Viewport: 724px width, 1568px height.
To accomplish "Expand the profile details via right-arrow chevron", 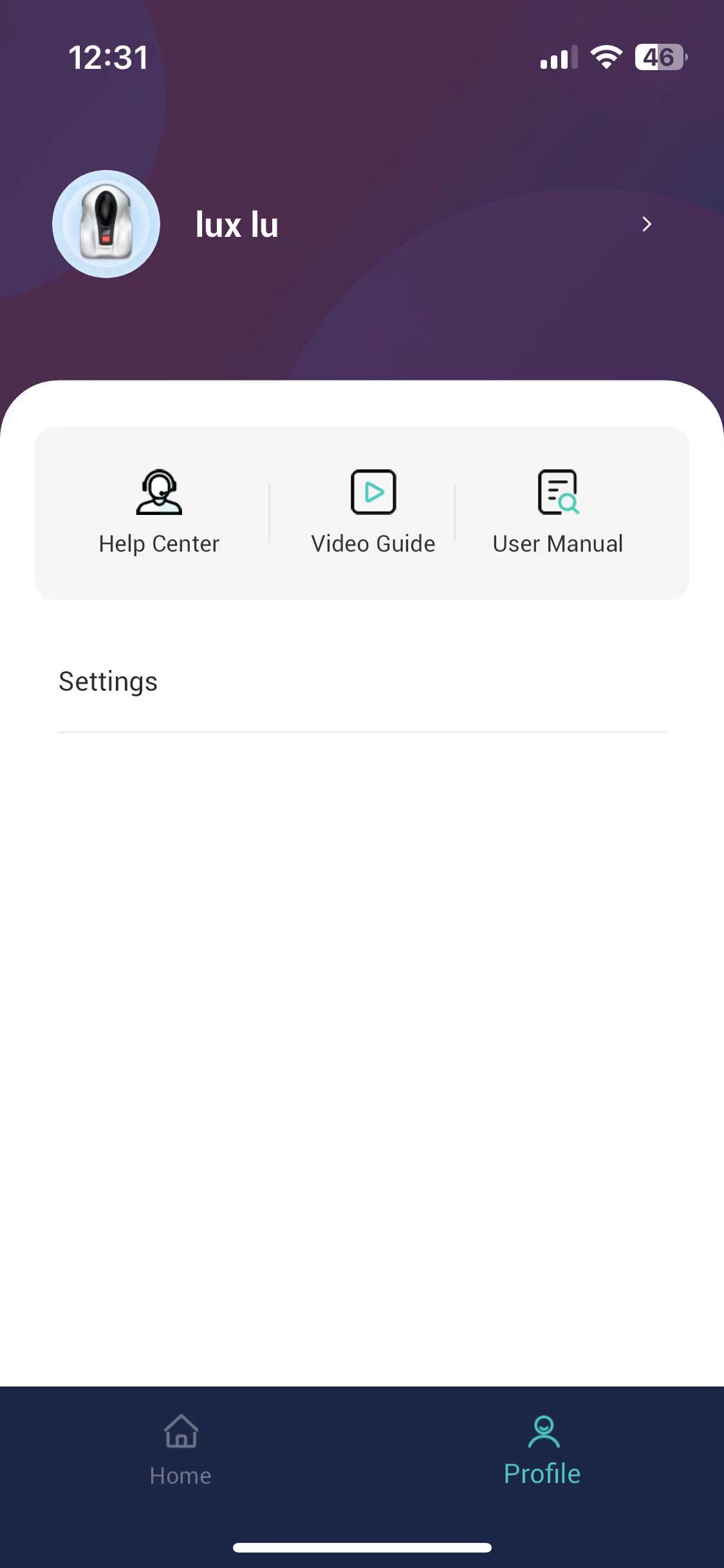I will tap(645, 224).
